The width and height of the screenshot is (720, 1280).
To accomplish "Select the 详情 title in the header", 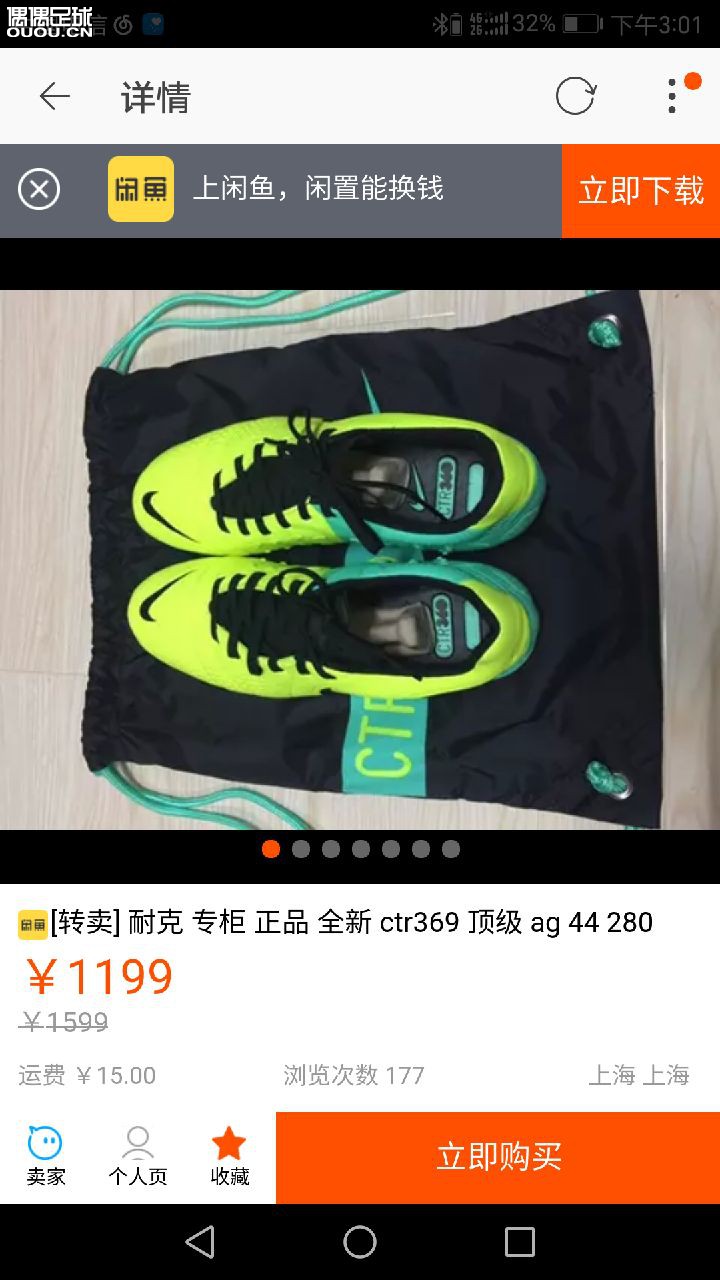I will click(152, 96).
